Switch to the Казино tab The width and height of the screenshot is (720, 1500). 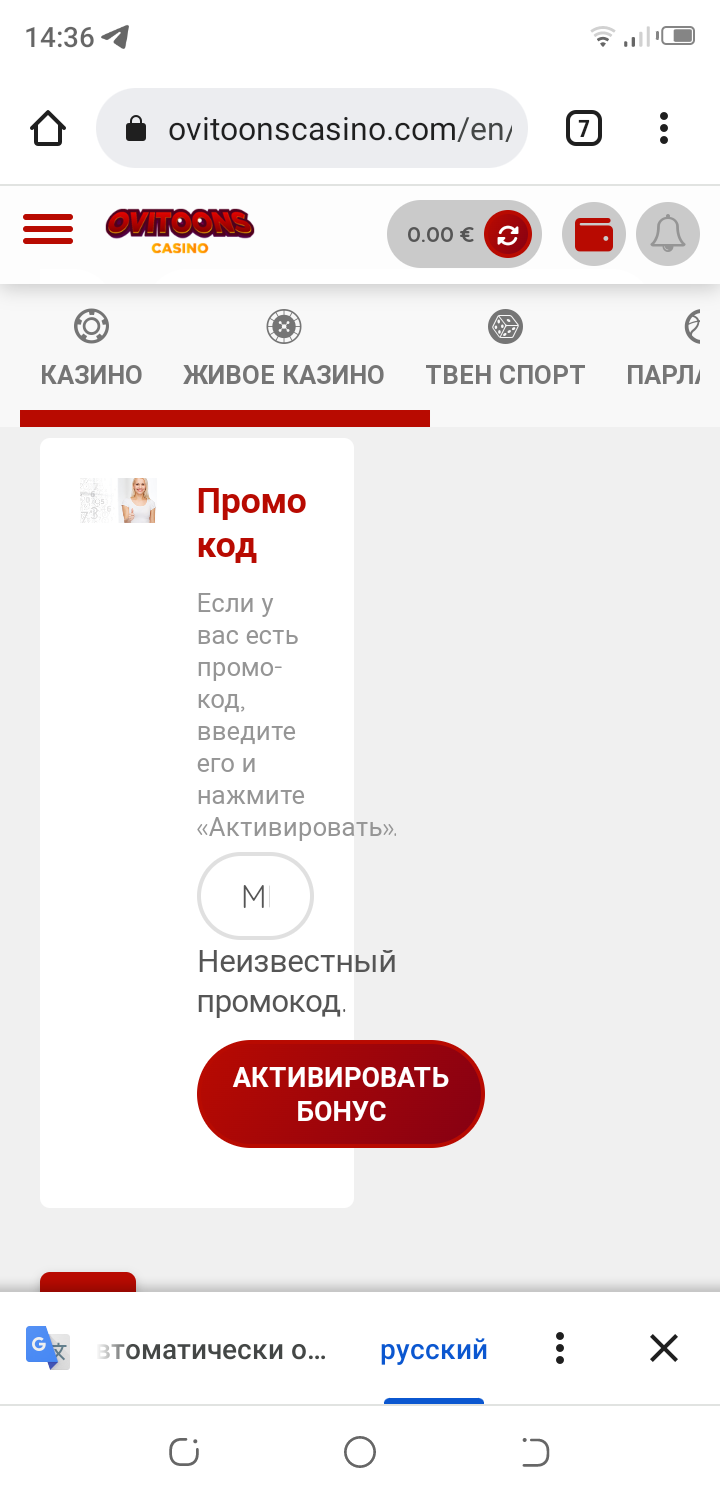[x=91, y=350]
